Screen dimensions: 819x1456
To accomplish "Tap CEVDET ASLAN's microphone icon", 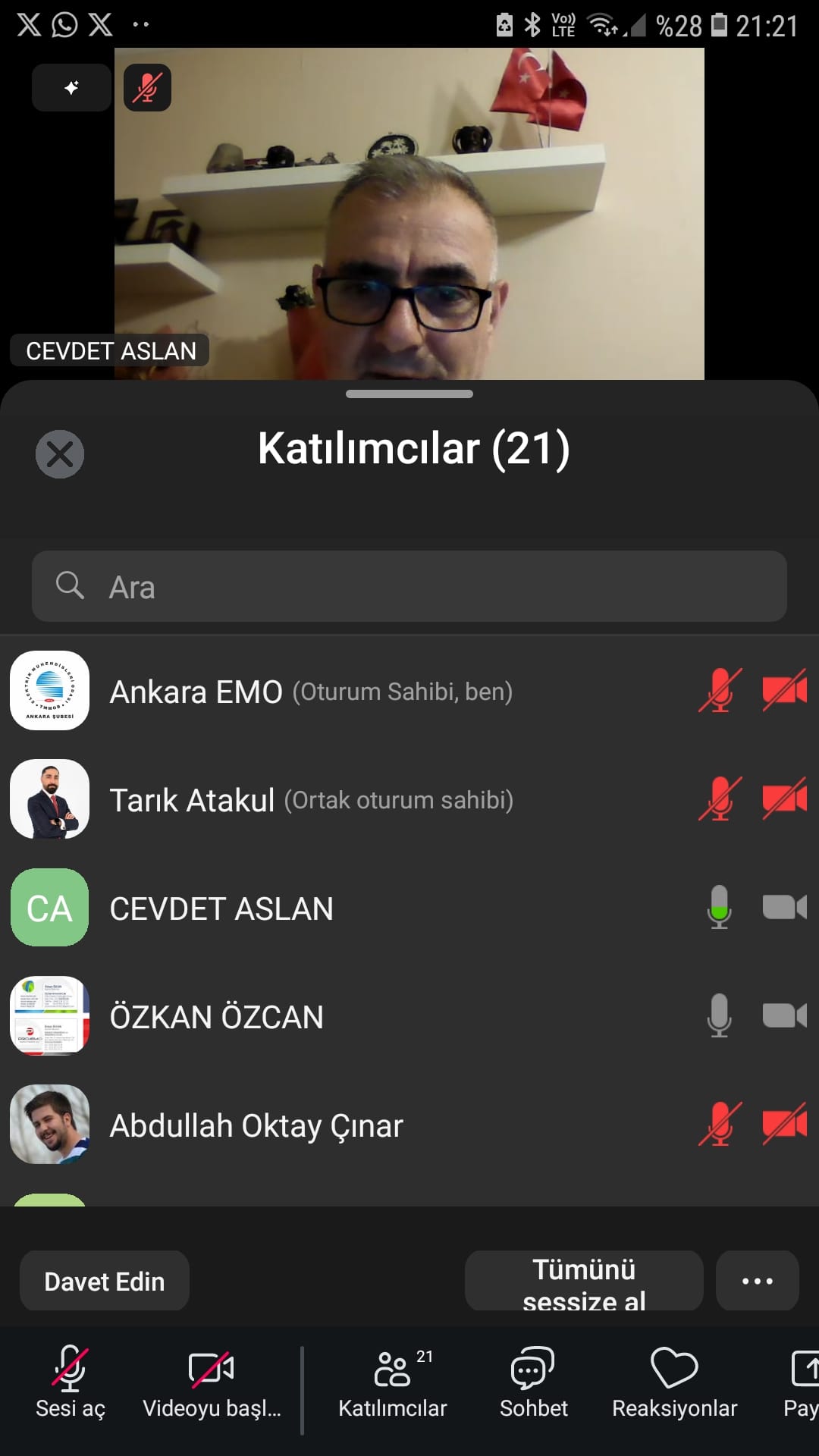I will 719,907.
